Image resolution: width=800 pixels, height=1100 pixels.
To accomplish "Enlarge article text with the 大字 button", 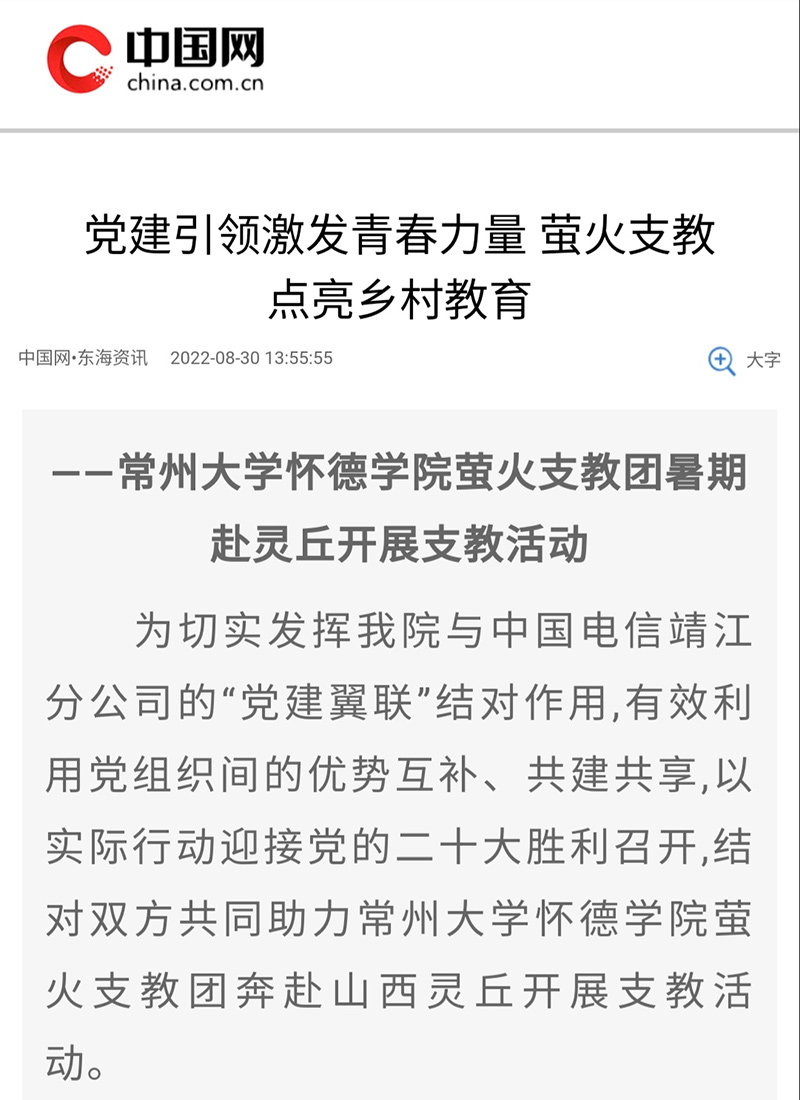I will coord(743,360).
